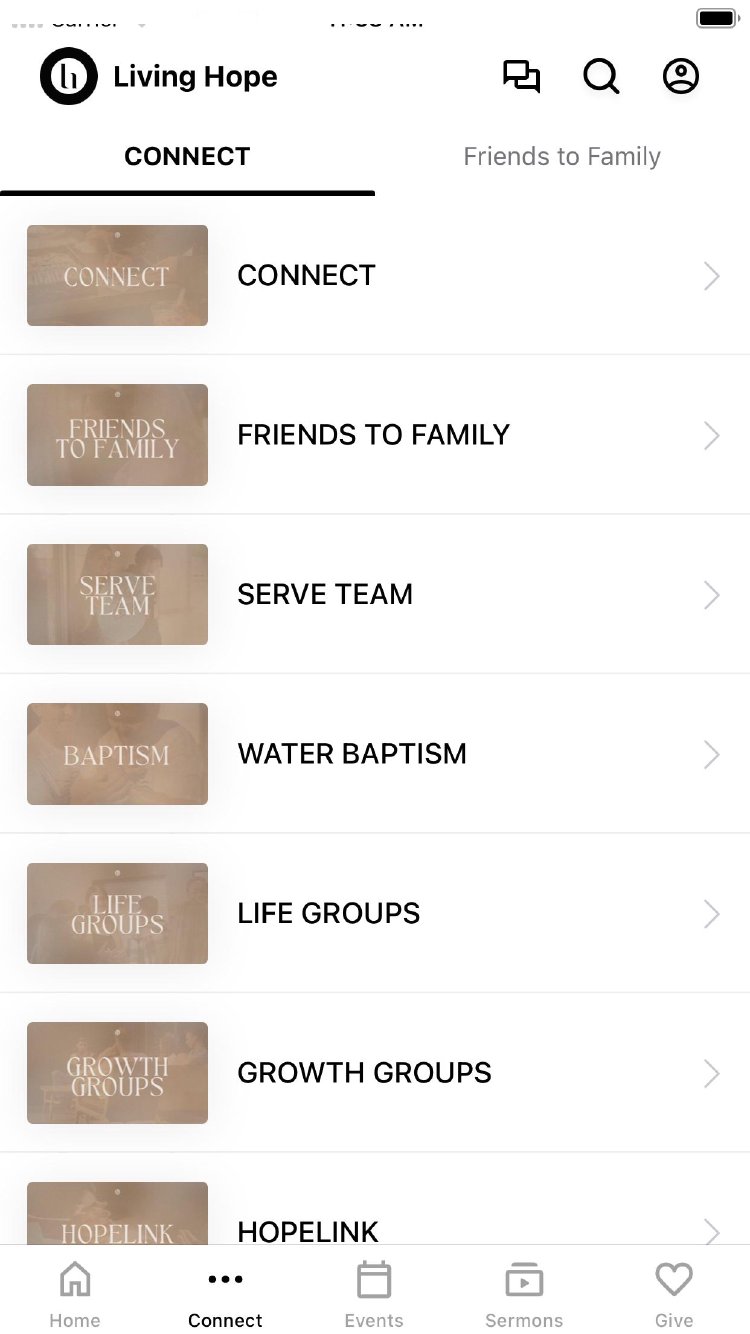
Task: Switch to the Events tab
Action: (374, 1294)
